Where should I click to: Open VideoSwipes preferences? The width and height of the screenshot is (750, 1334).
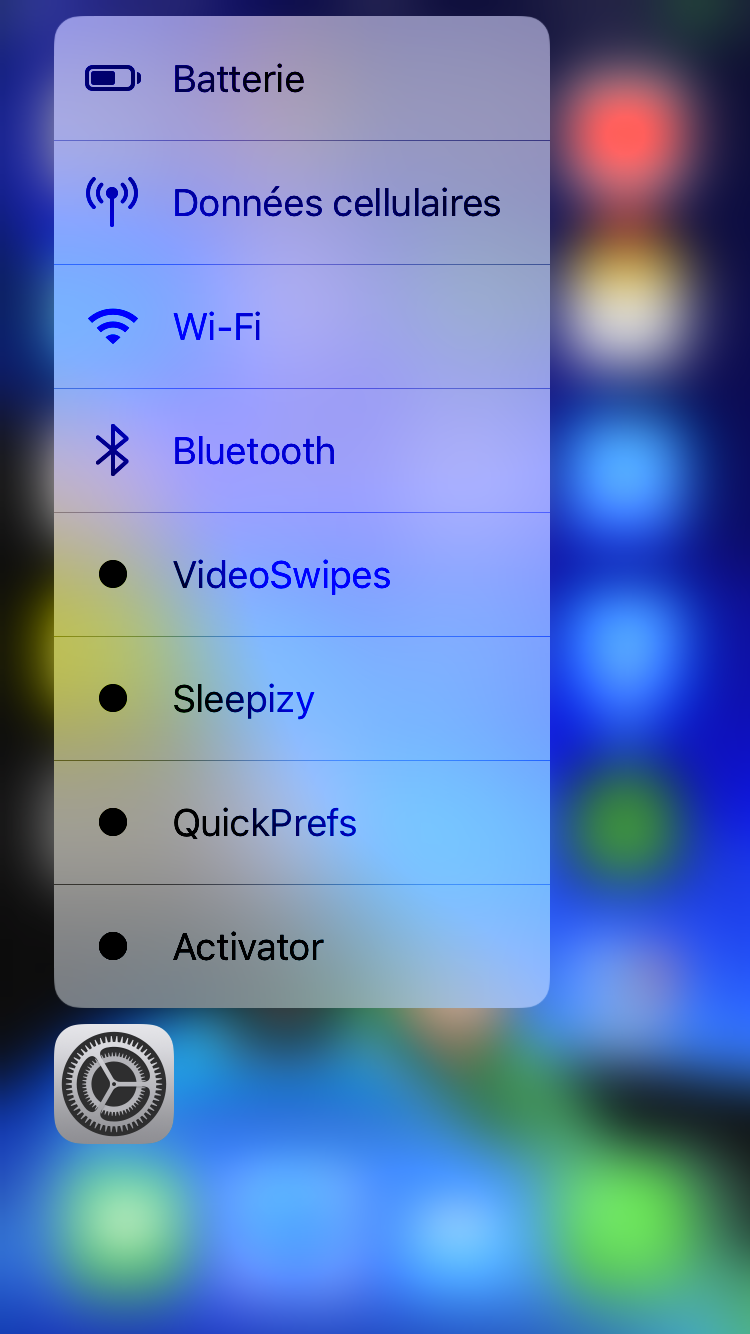[300, 575]
